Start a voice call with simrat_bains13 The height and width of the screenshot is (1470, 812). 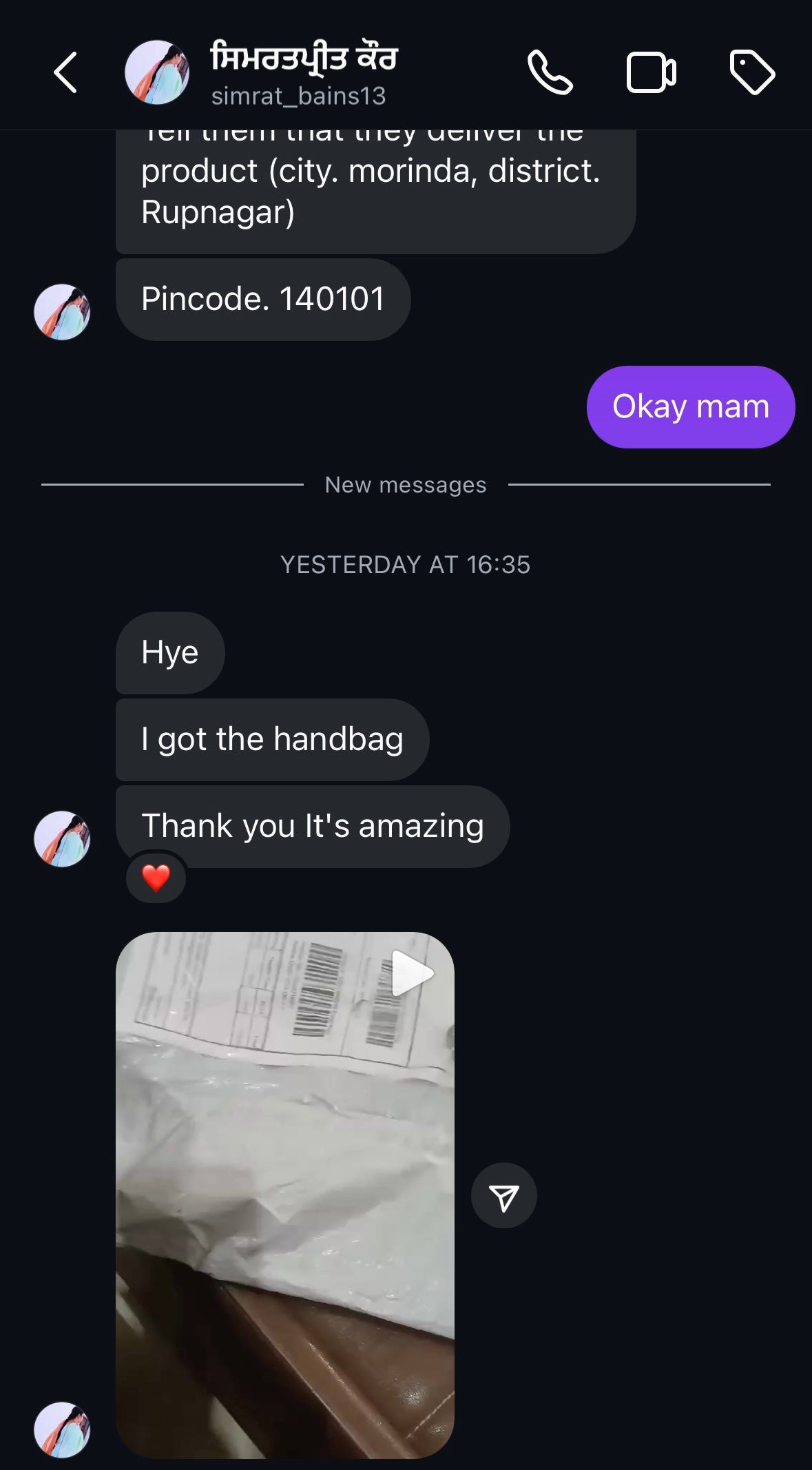tap(550, 72)
